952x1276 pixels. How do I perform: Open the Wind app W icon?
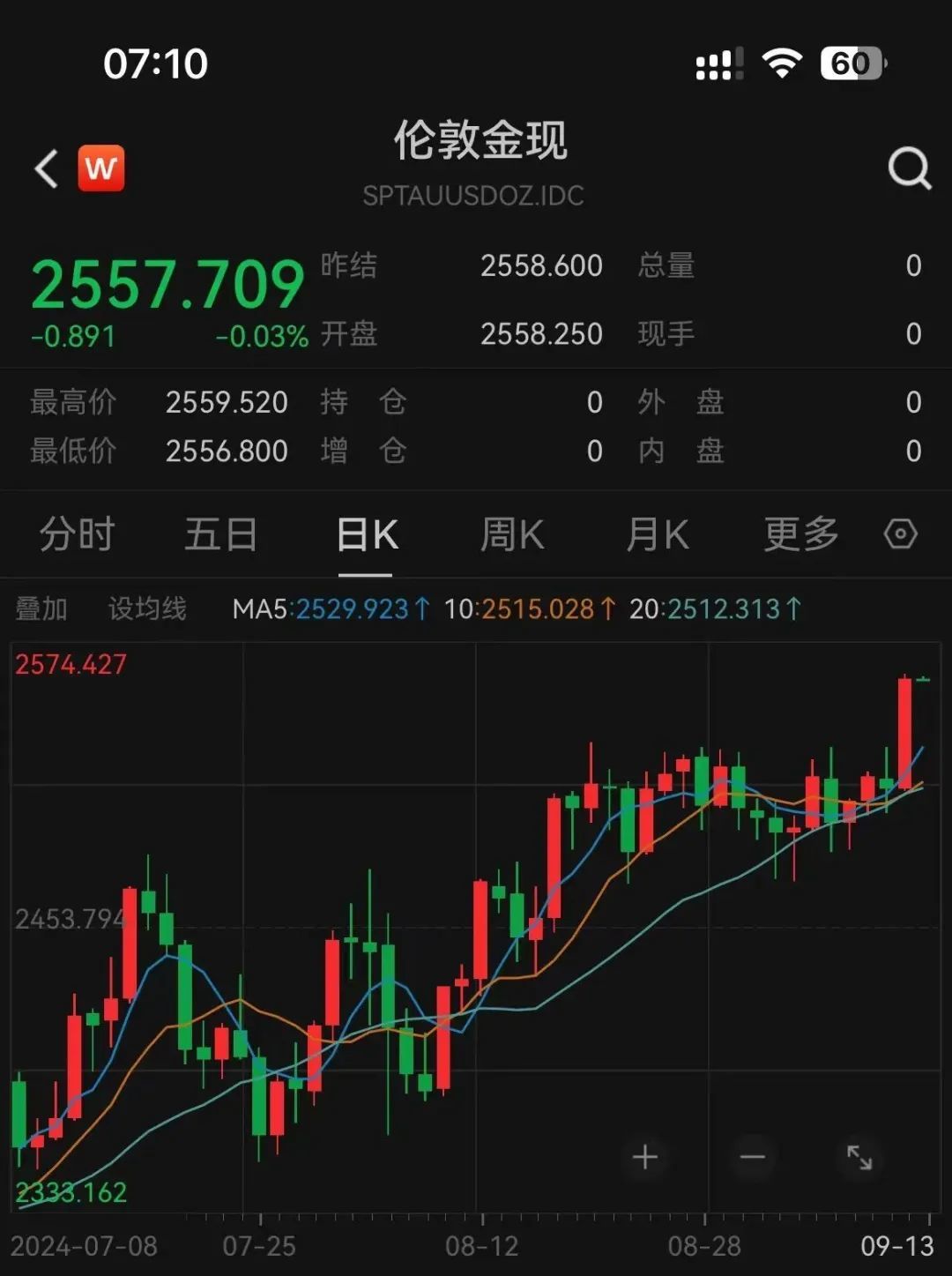point(100,169)
